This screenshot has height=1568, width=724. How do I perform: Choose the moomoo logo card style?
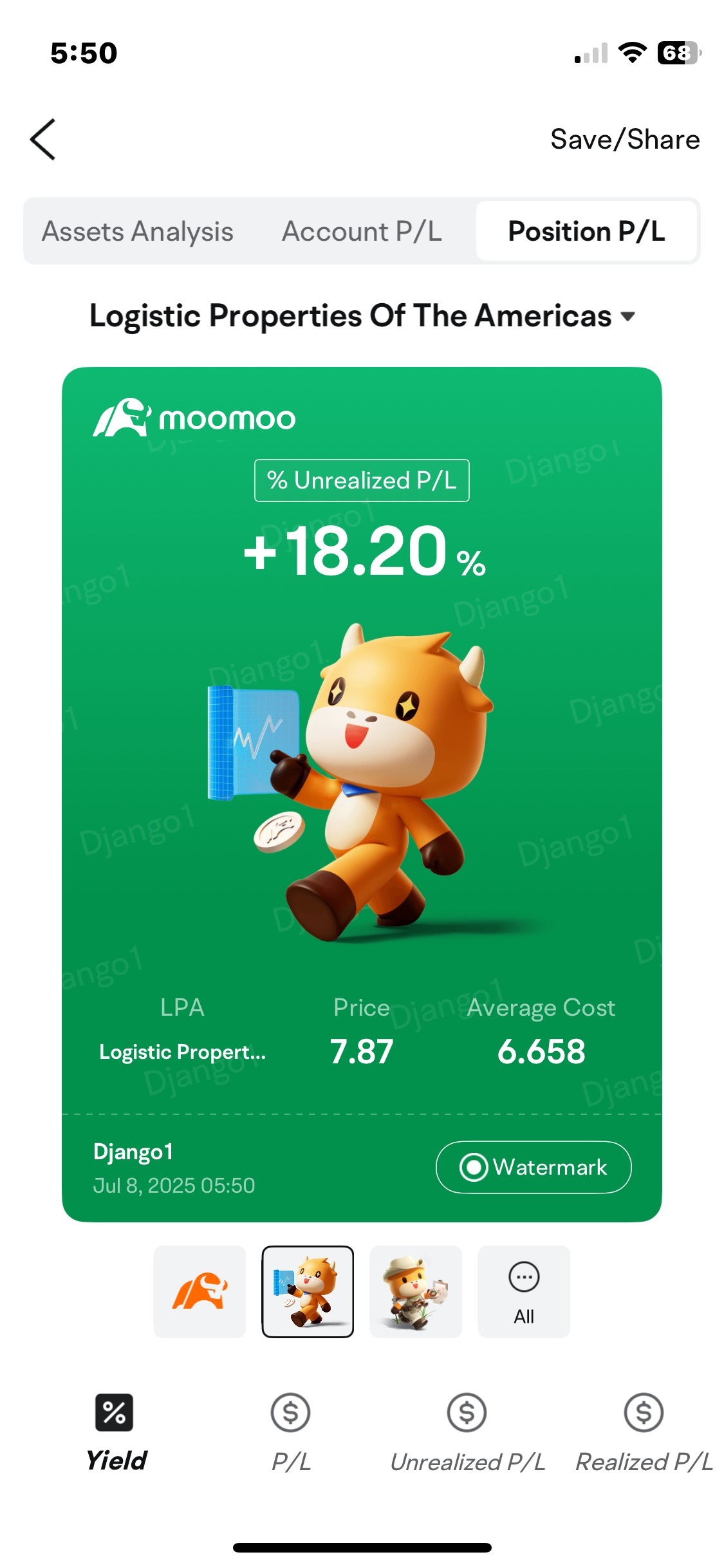(x=200, y=1291)
